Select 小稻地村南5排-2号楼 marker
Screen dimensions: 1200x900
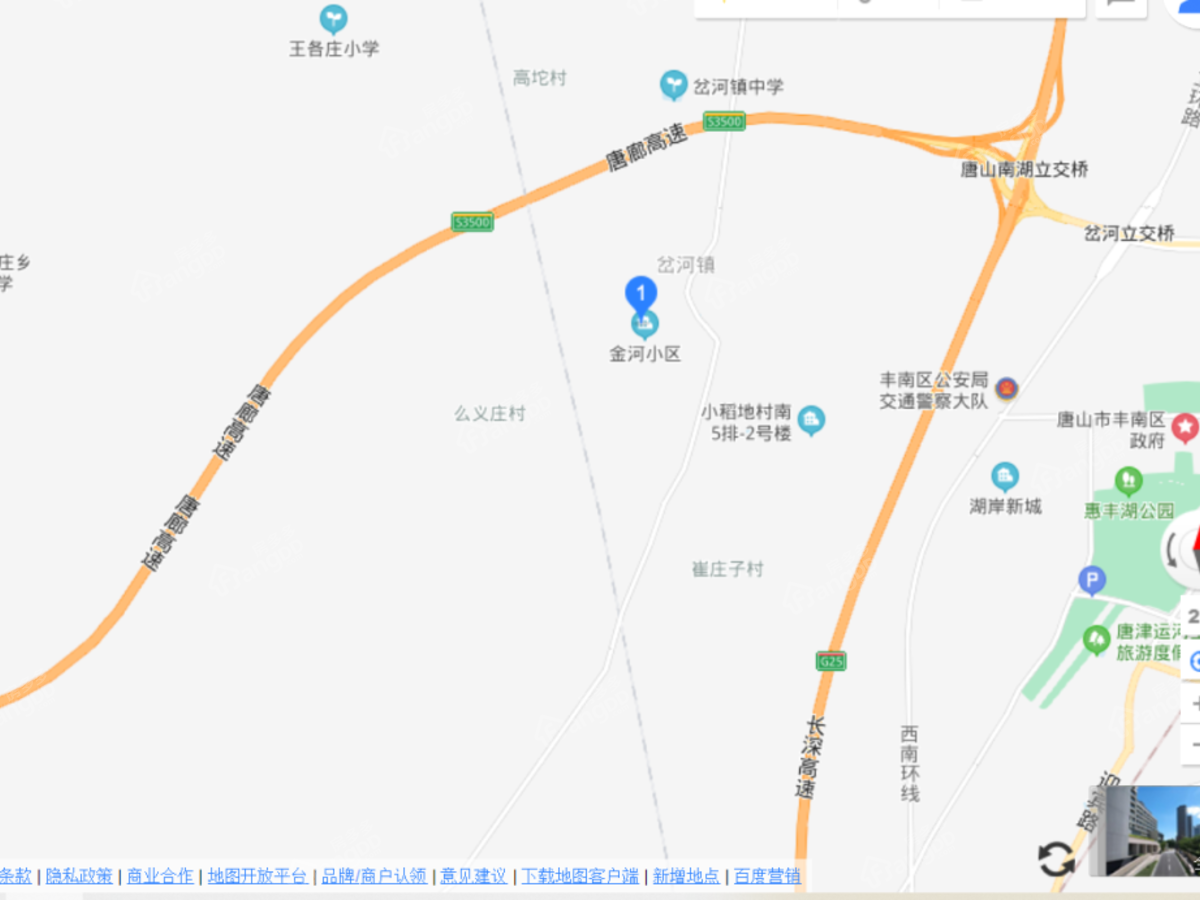(812, 421)
